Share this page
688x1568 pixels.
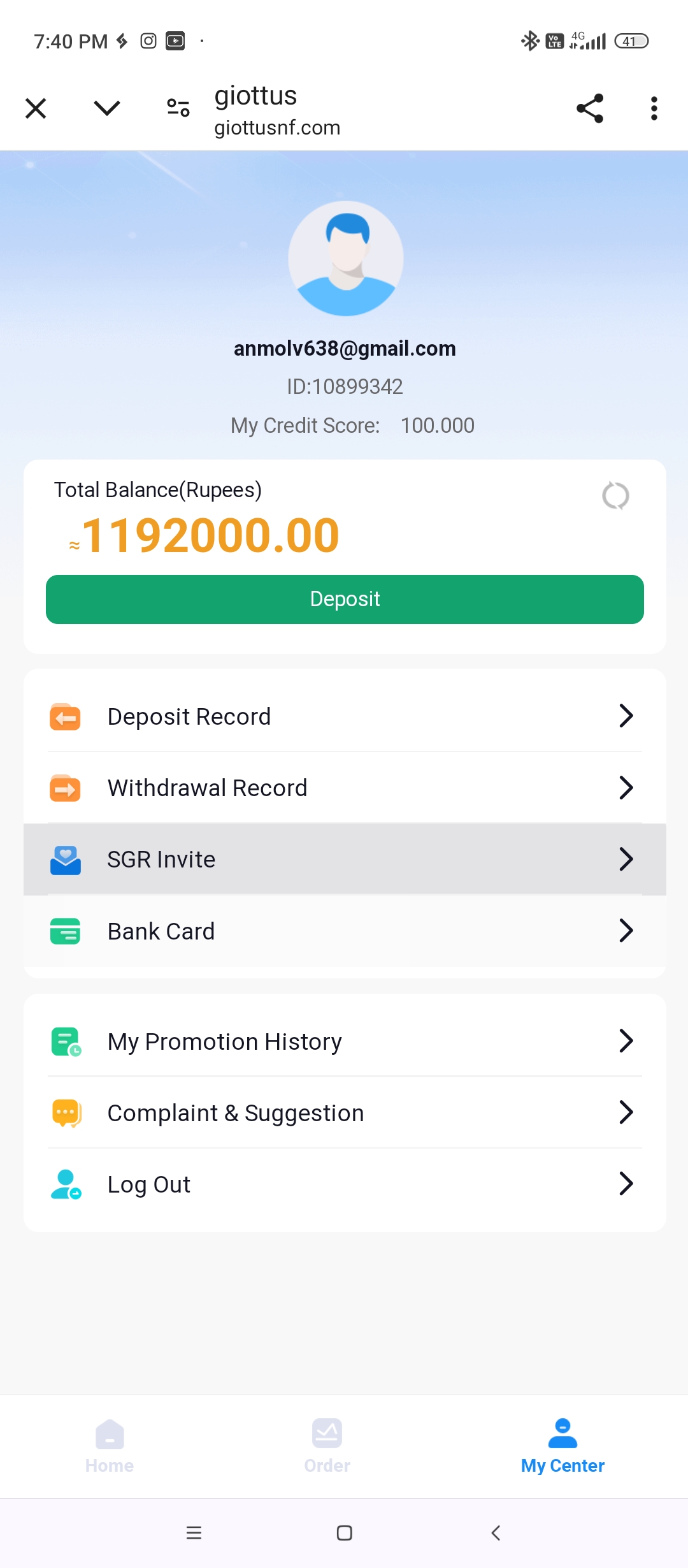[x=590, y=108]
